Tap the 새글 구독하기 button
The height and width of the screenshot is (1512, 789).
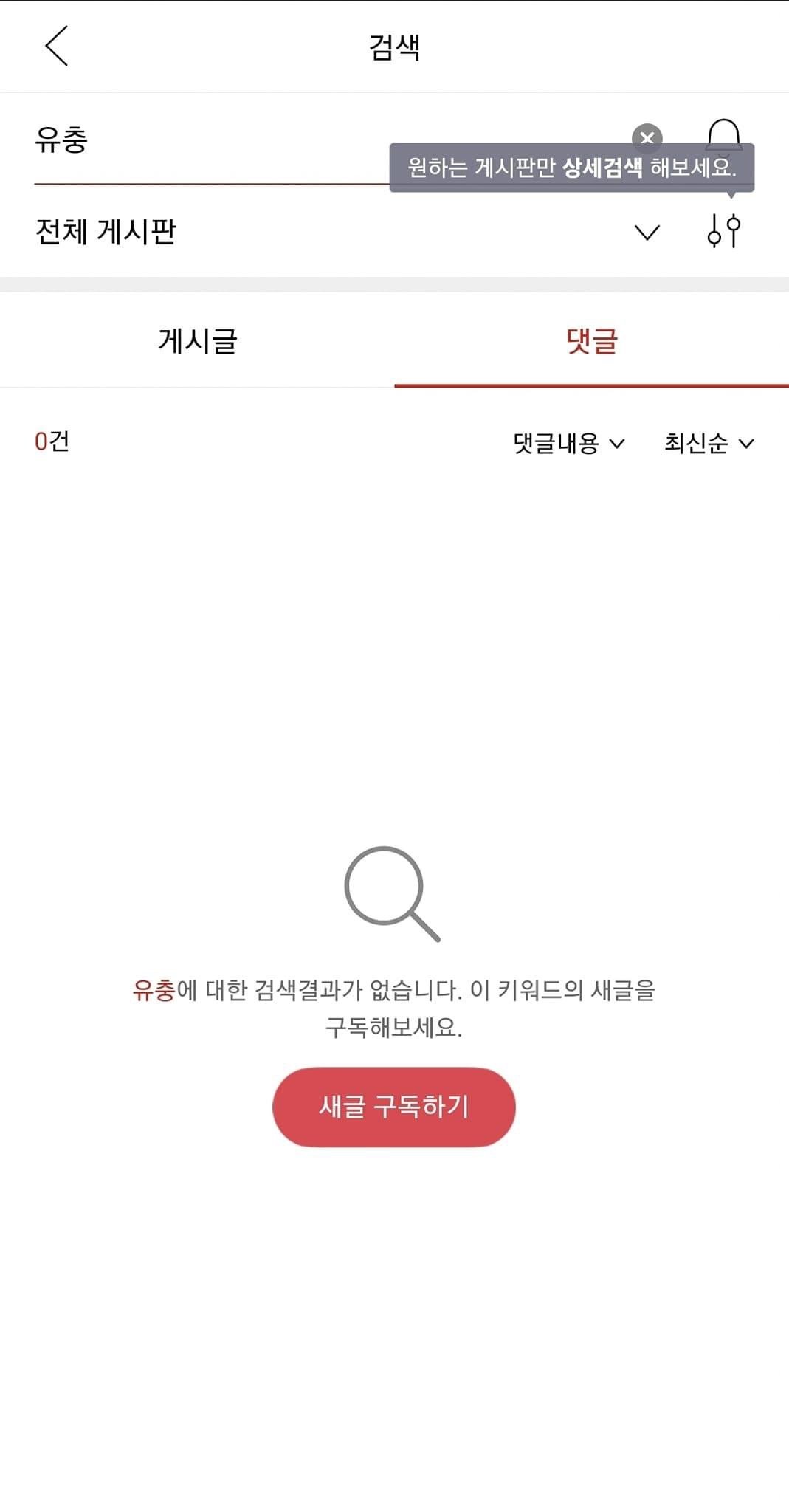pos(393,1106)
